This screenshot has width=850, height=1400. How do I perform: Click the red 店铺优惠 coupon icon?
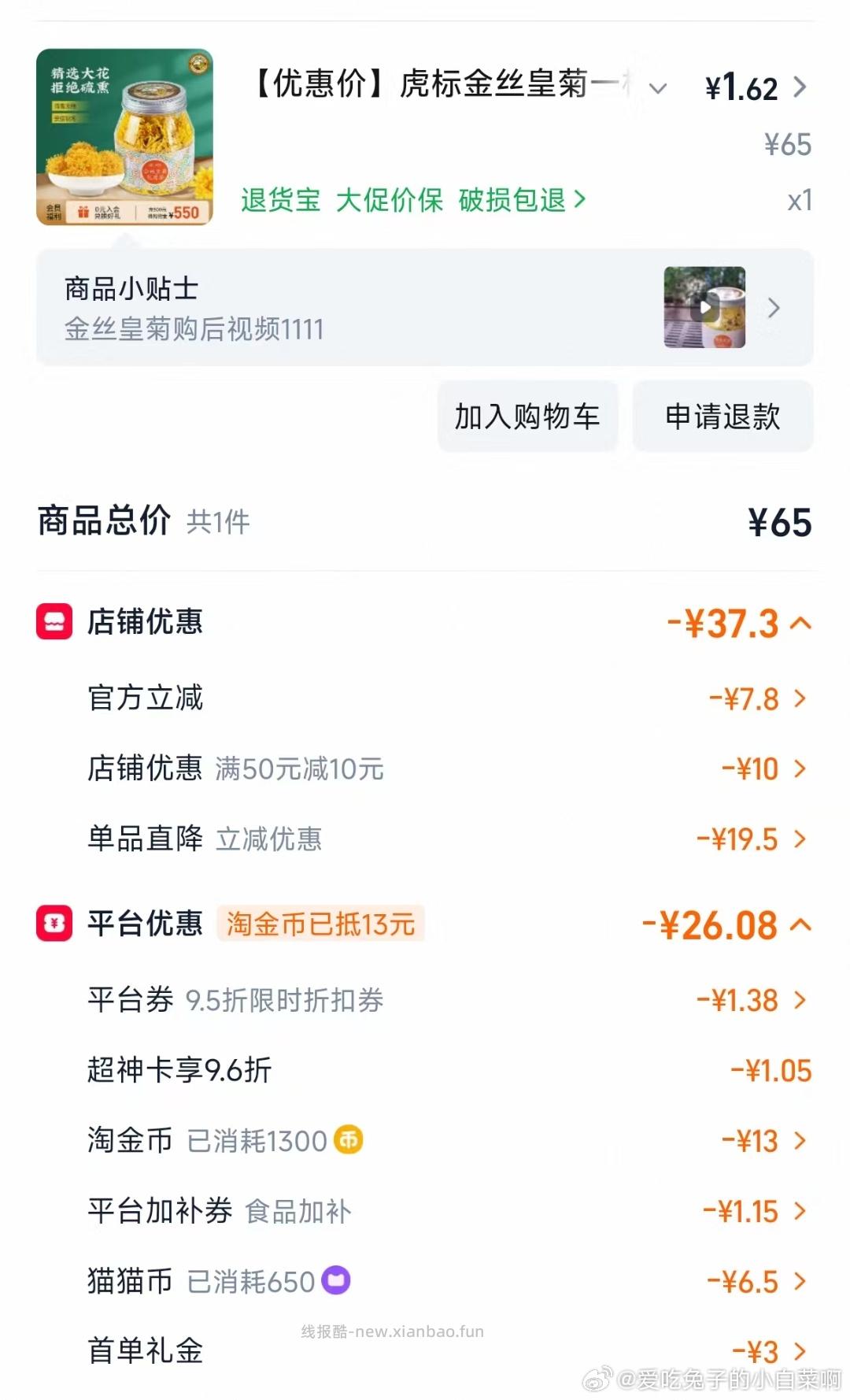(x=54, y=622)
